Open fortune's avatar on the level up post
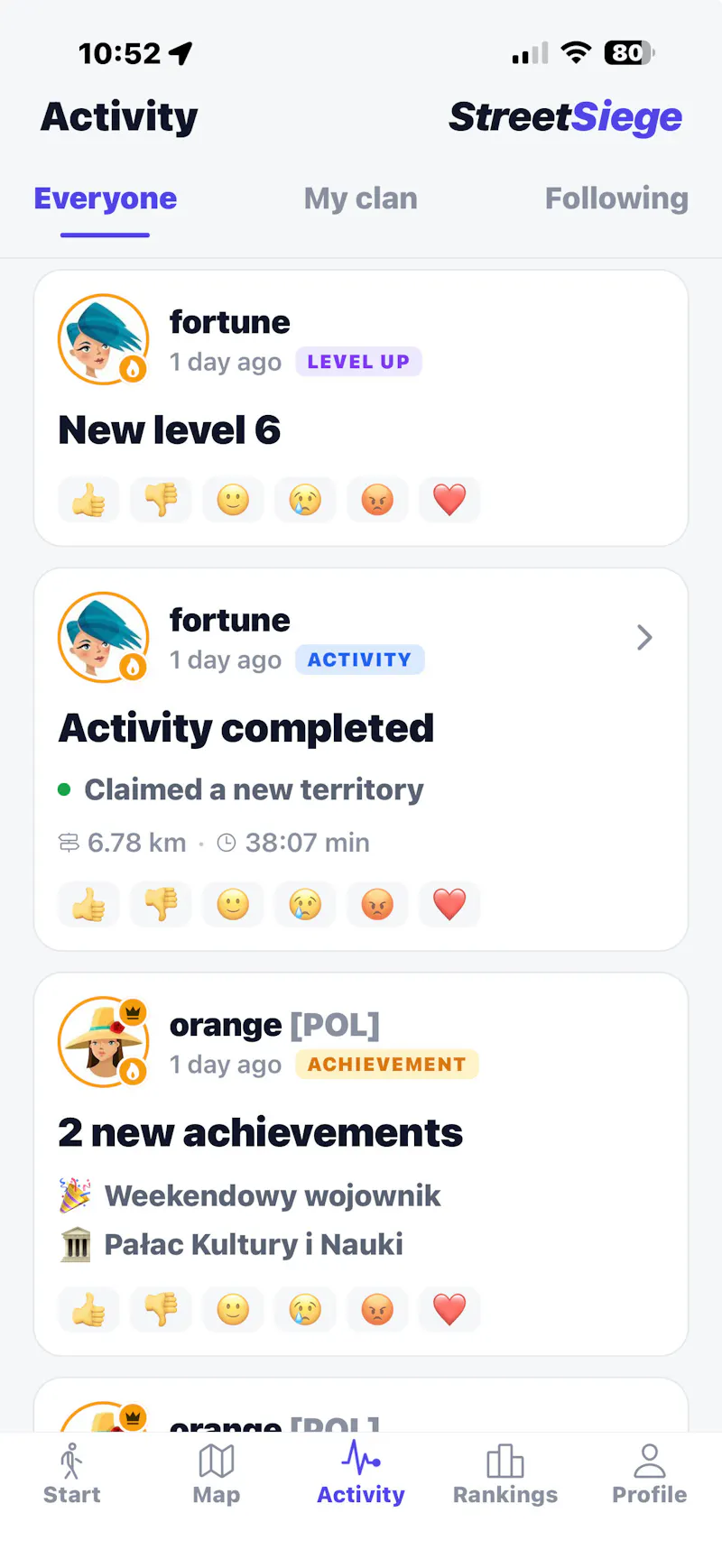 [104, 339]
